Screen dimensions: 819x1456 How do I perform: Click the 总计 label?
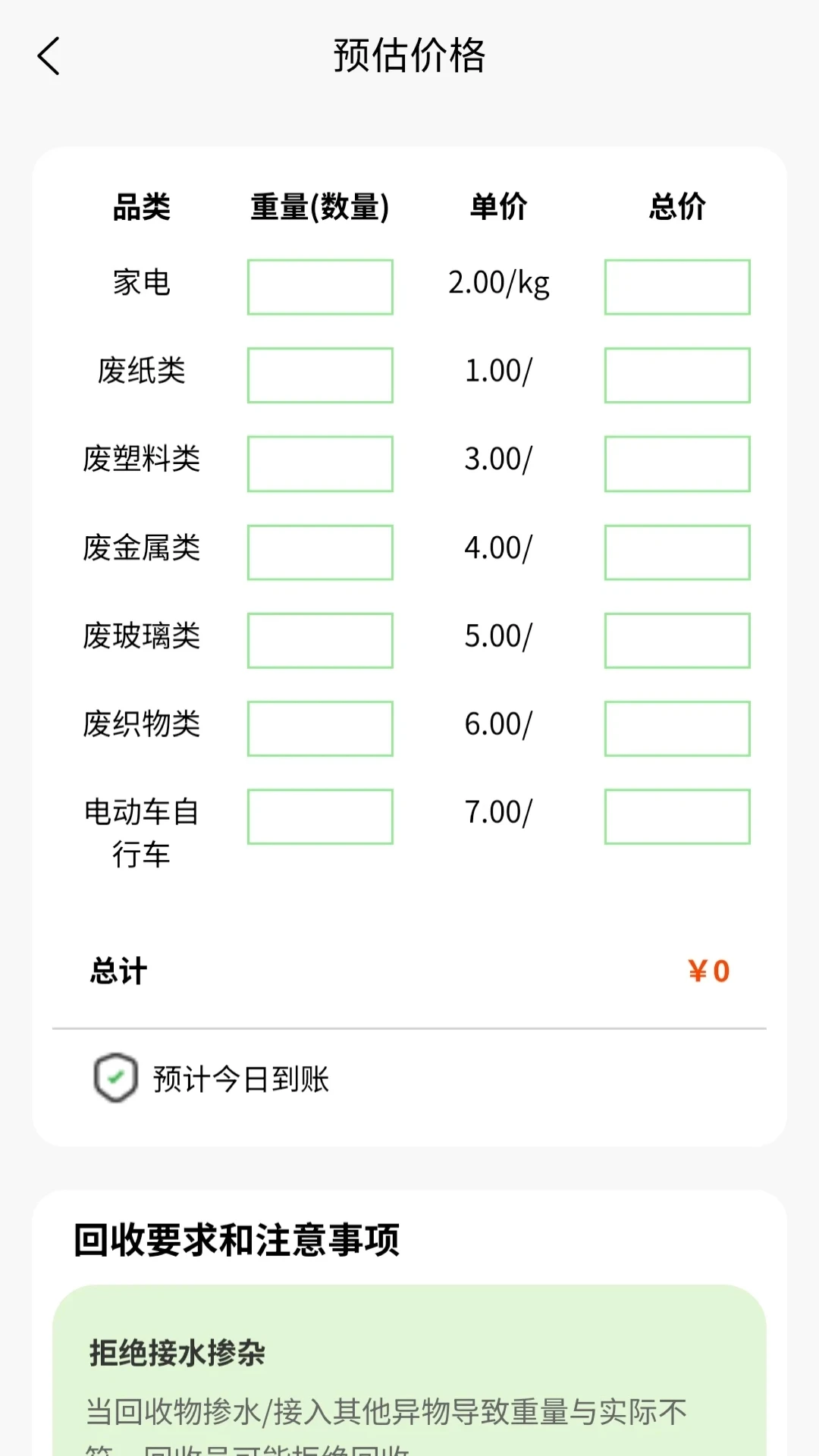(118, 971)
